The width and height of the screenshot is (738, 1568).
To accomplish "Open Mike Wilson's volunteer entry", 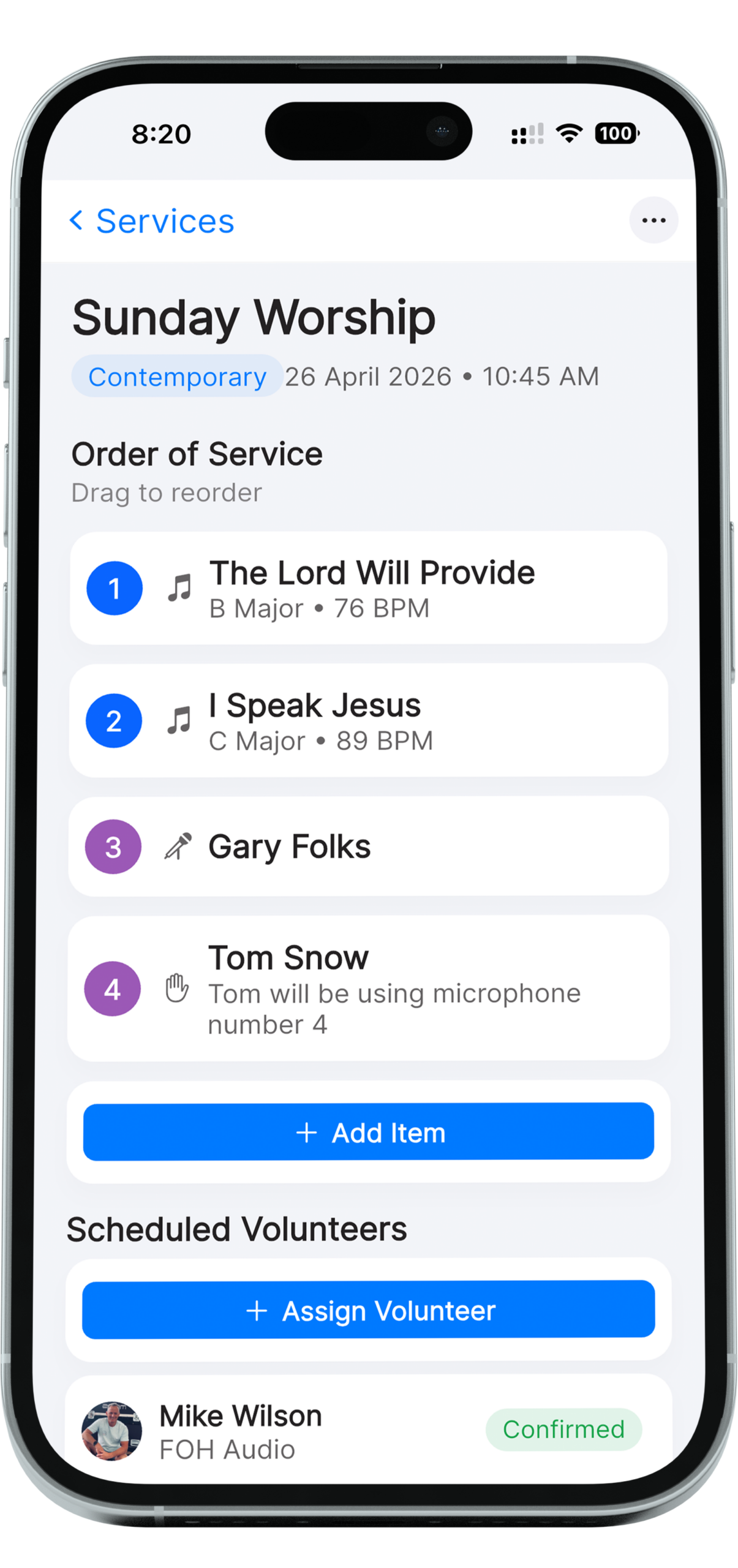I will tap(306, 1432).
